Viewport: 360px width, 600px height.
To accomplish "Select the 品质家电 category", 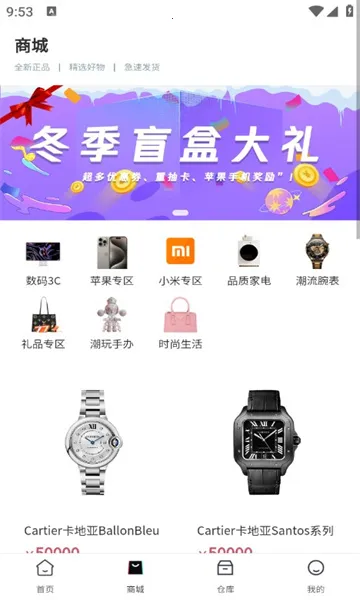I will click(249, 261).
